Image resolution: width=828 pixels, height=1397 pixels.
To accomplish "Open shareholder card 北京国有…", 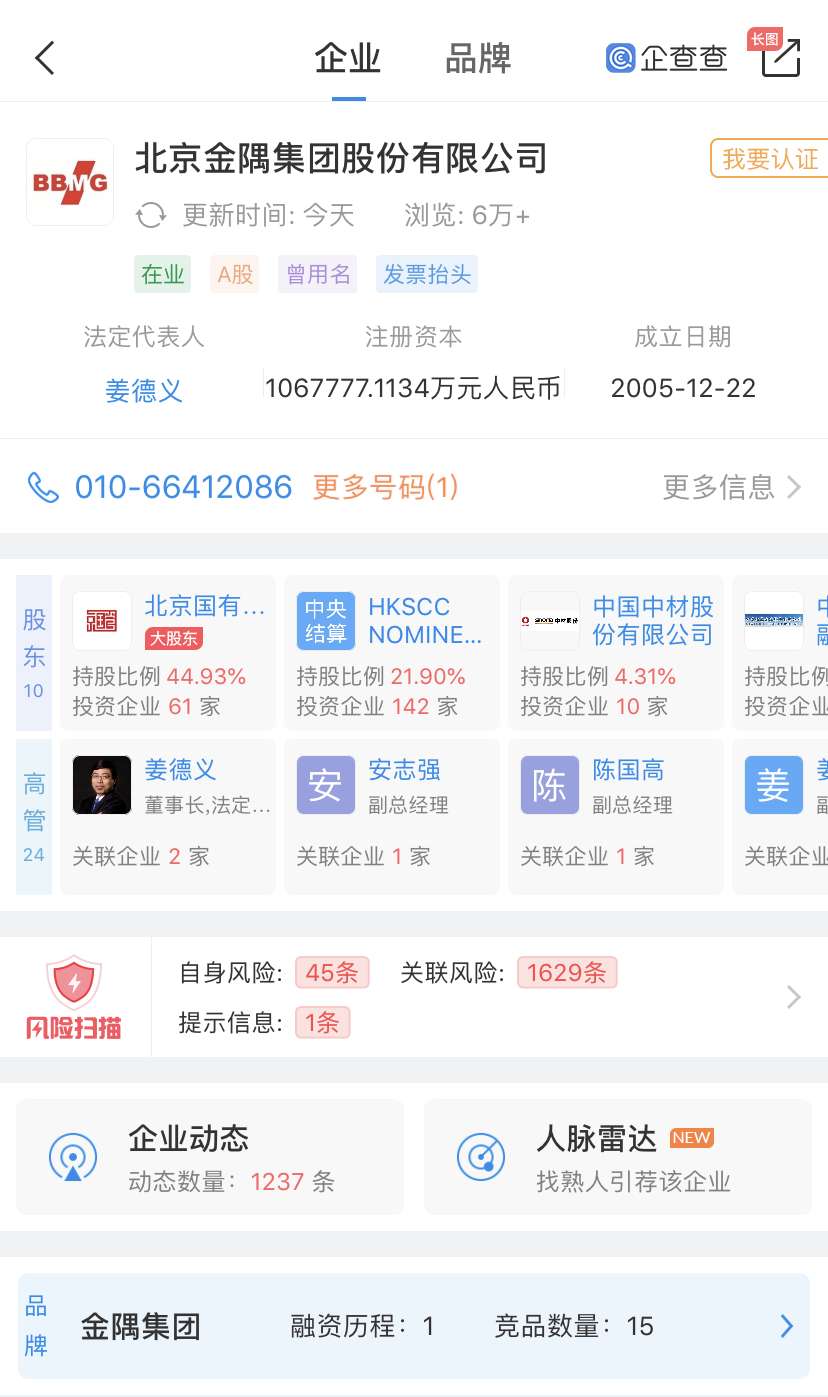I will pos(168,652).
